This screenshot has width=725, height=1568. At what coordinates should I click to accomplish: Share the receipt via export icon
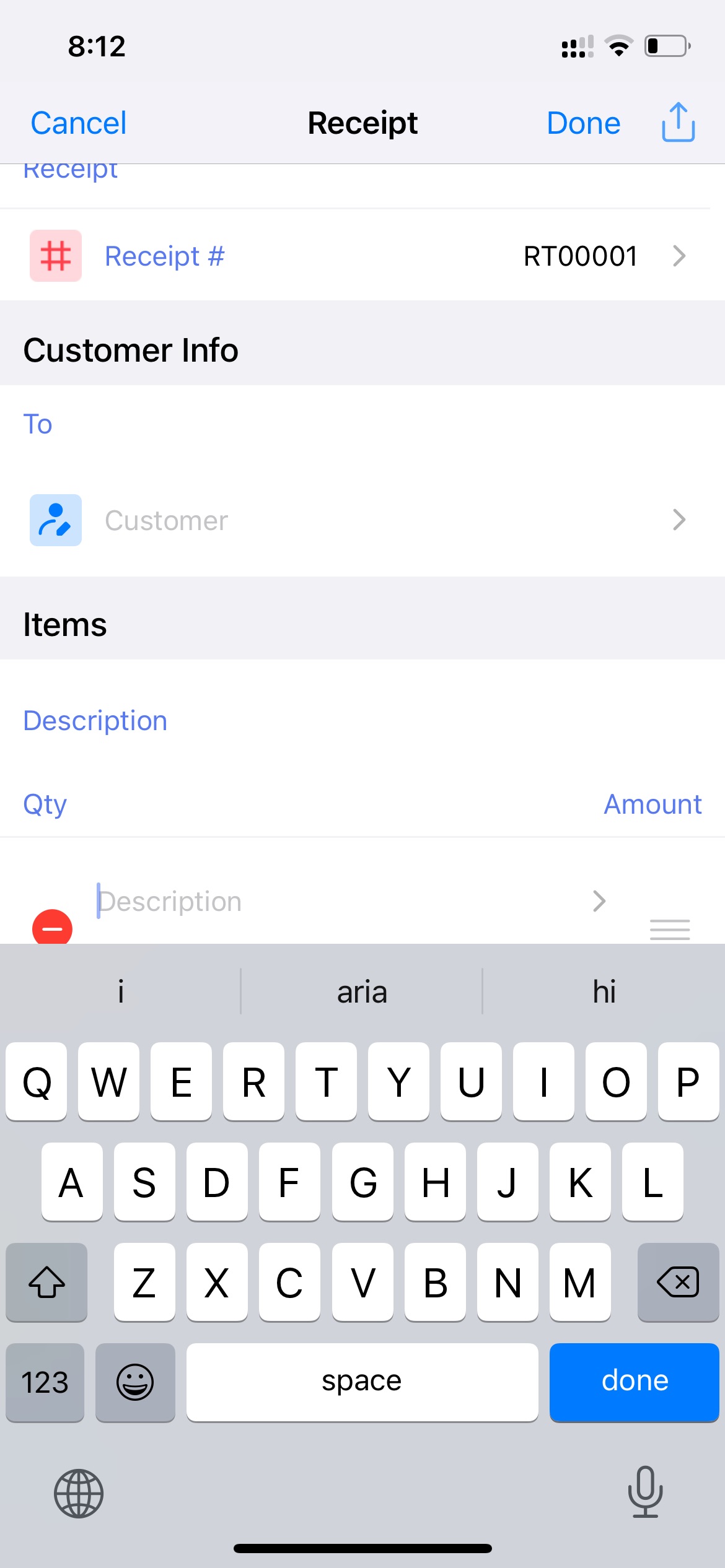click(x=678, y=123)
